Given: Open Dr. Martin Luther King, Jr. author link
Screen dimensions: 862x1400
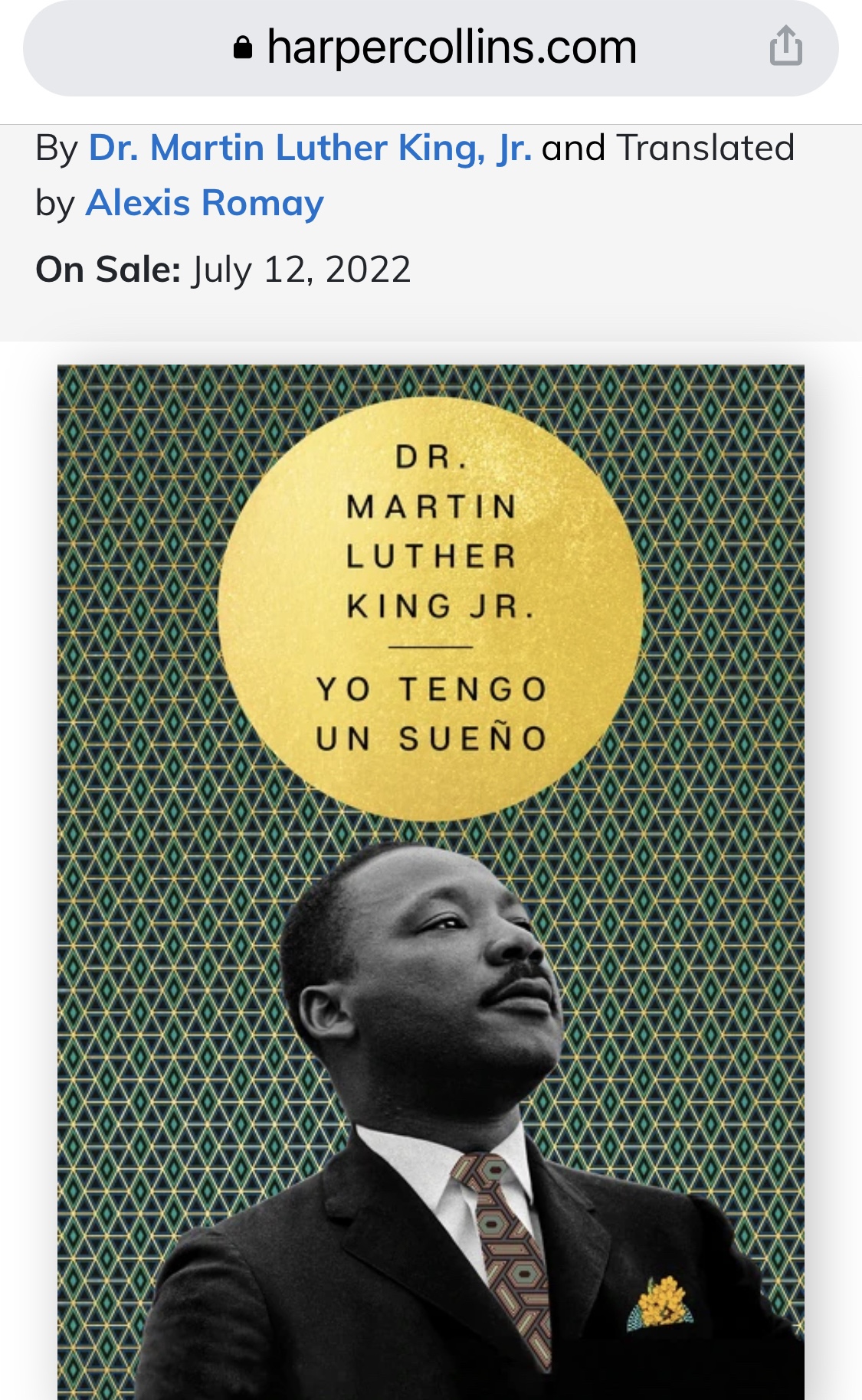Looking at the screenshot, I should (310, 148).
